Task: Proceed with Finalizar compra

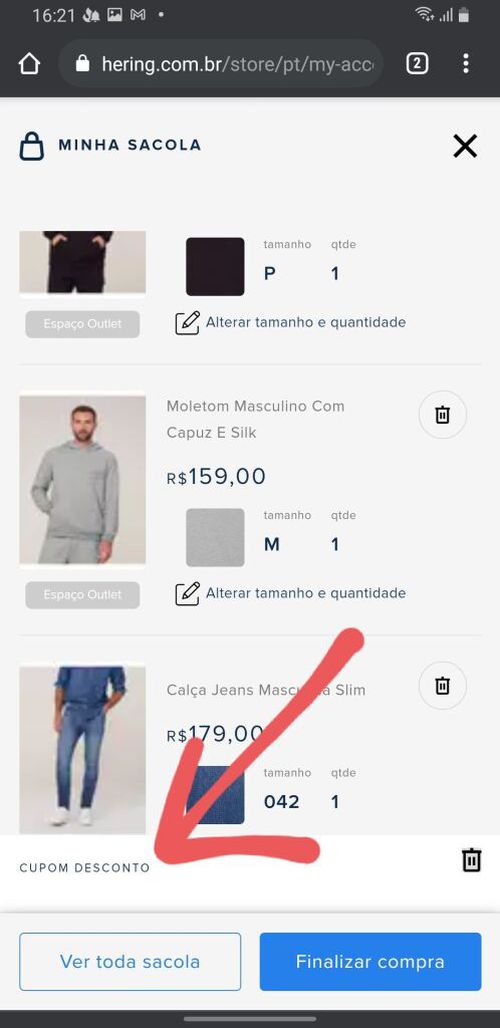Action: (x=370, y=962)
